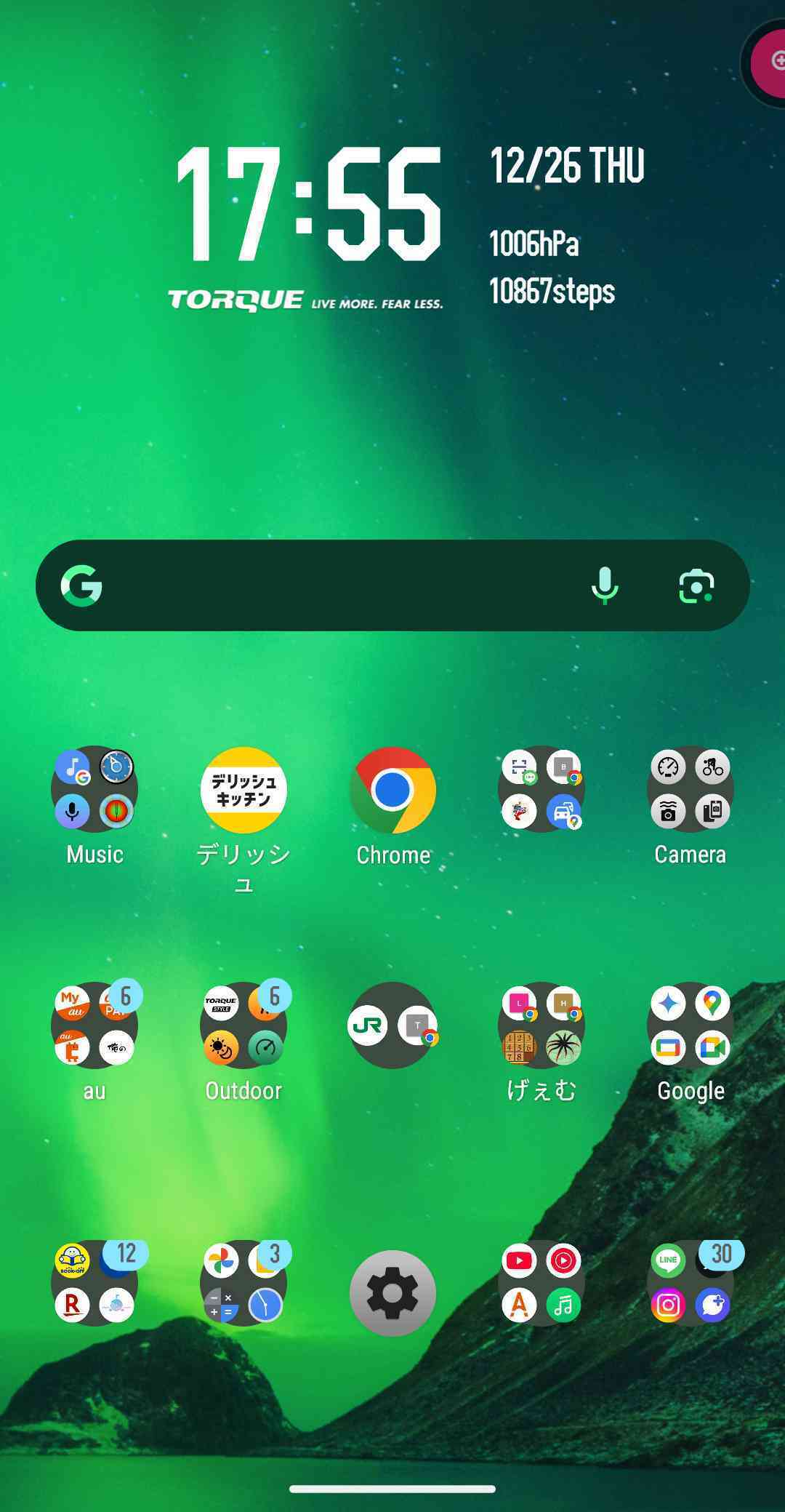Open Google Lens camera search
The height and width of the screenshot is (1512, 785).
pyautogui.click(x=696, y=586)
